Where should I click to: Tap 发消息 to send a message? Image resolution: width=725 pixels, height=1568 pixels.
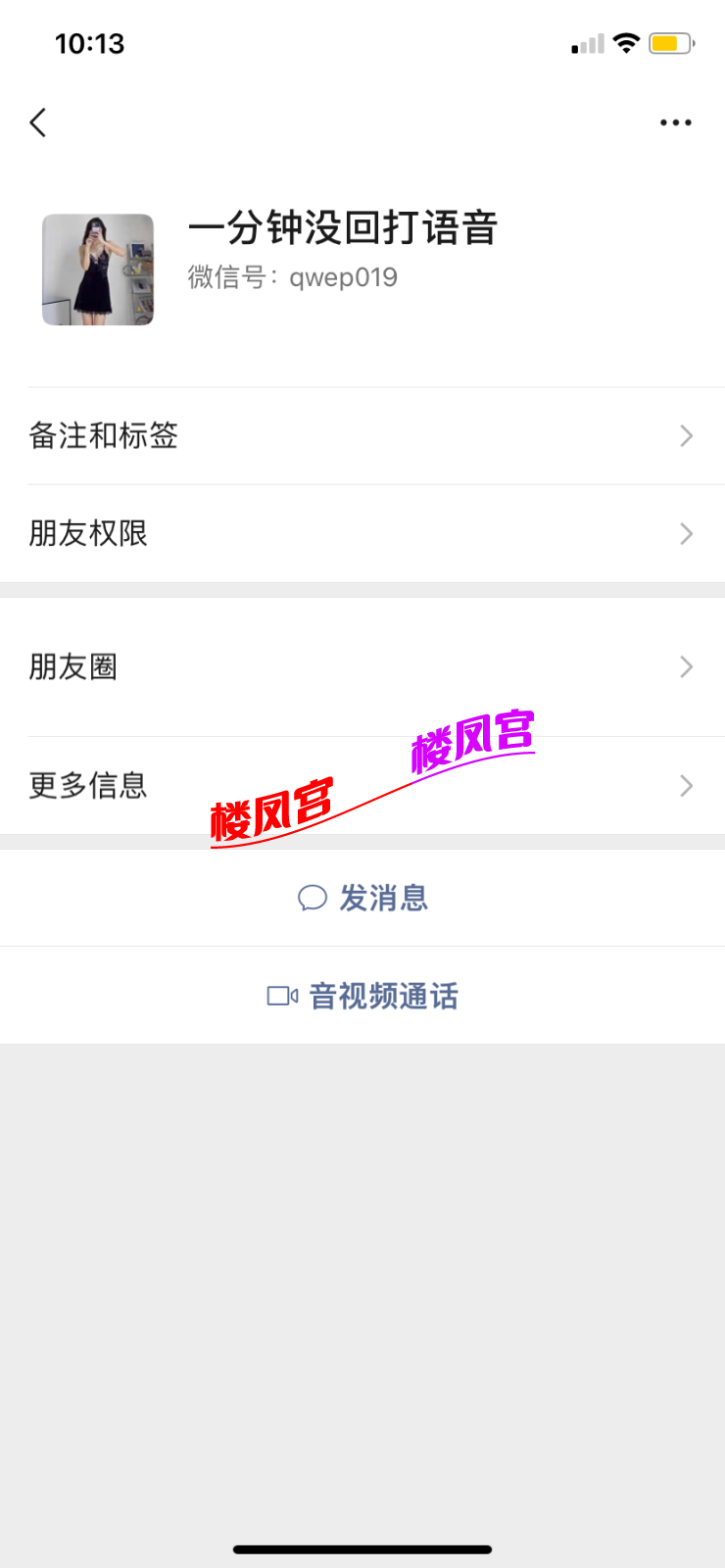pos(362,898)
